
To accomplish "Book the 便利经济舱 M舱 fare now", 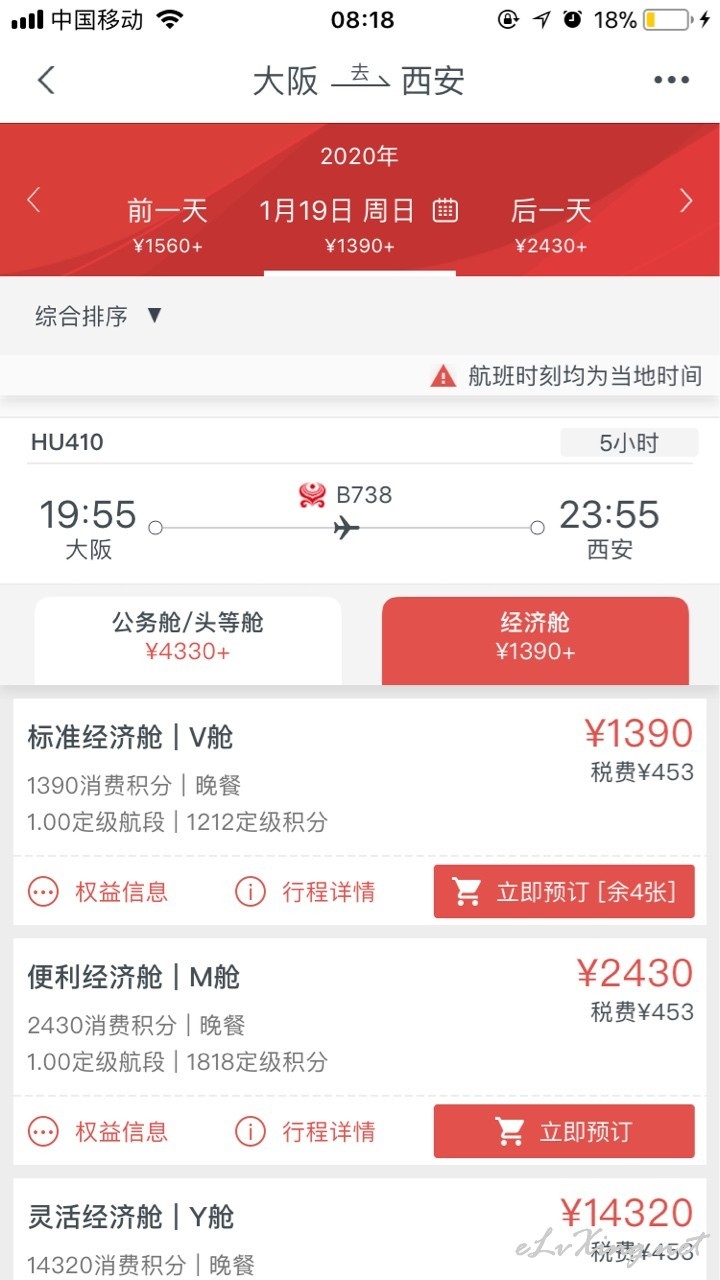I will [x=564, y=1131].
